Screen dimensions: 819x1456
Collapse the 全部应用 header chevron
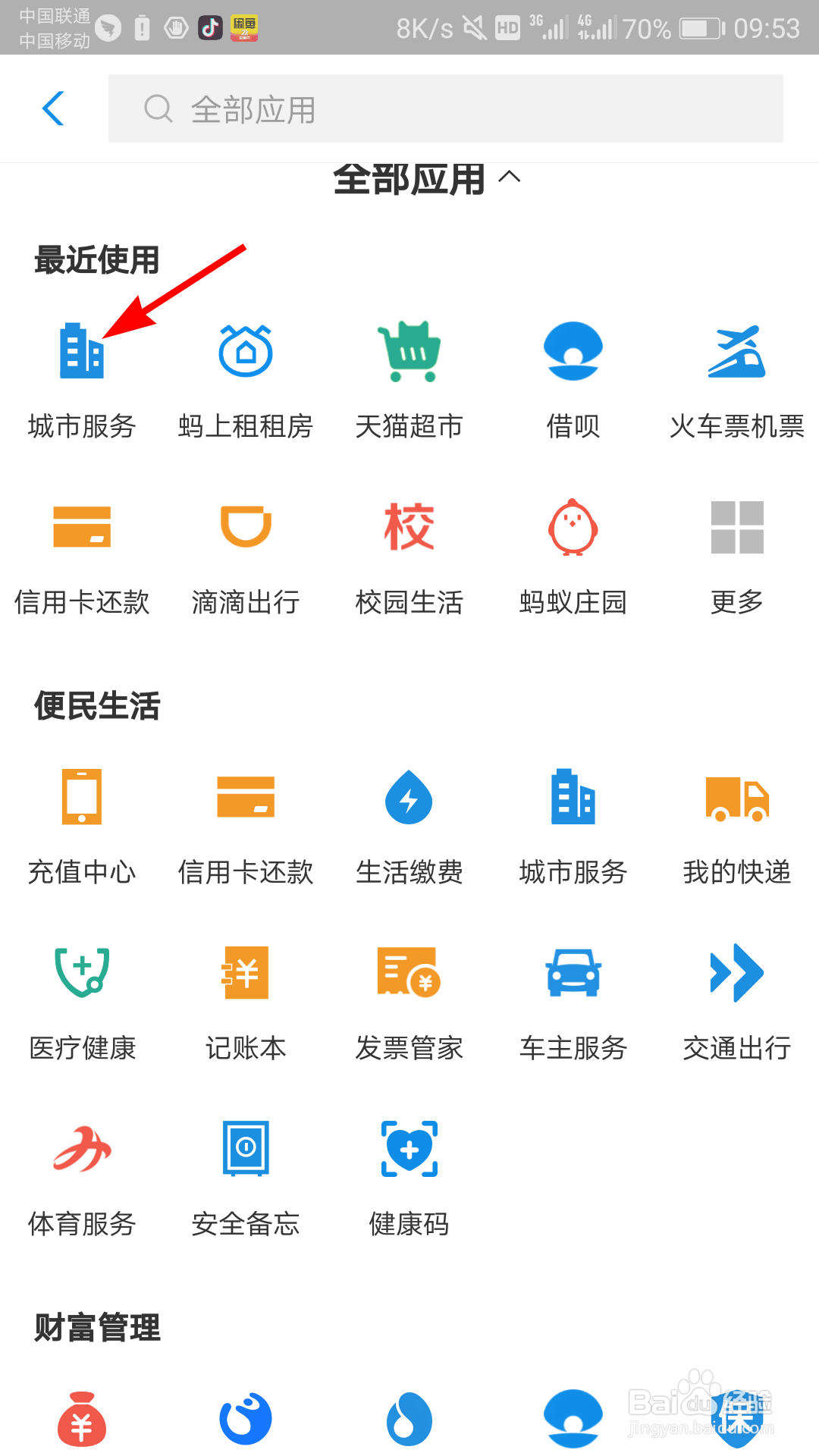pyautogui.click(x=510, y=177)
